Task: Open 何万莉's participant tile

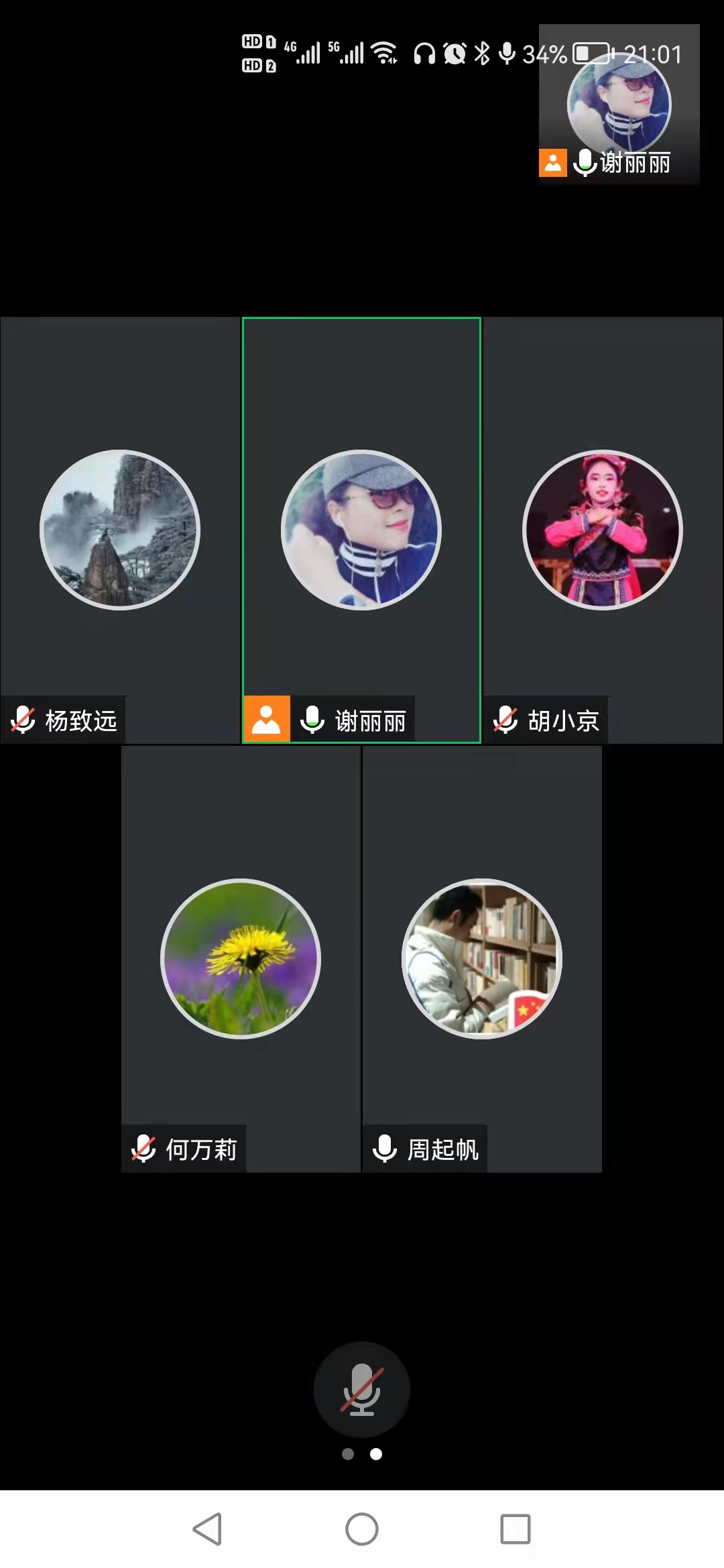Action: coord(241,959)
